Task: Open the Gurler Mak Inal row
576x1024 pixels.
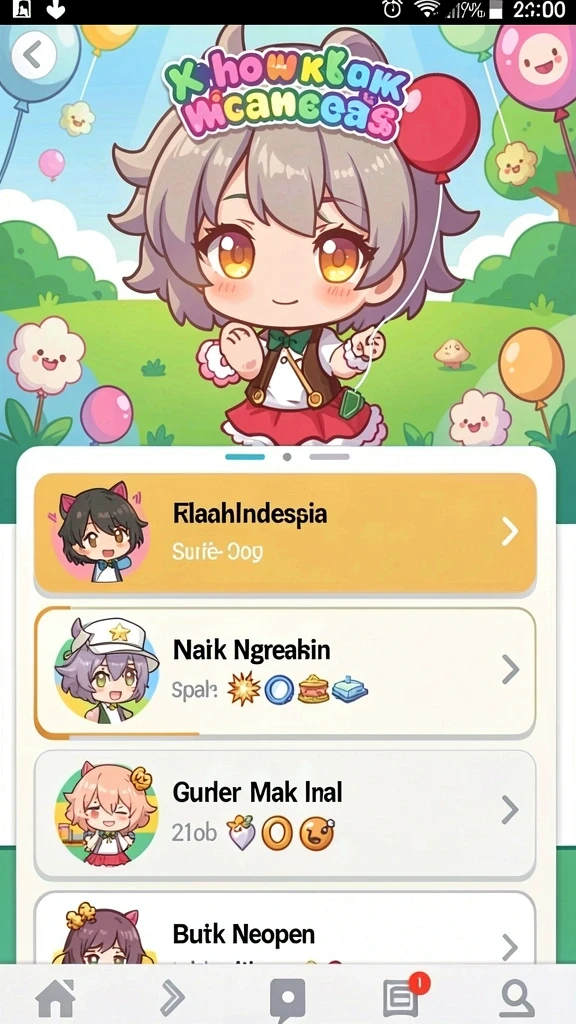Action: 285,812
